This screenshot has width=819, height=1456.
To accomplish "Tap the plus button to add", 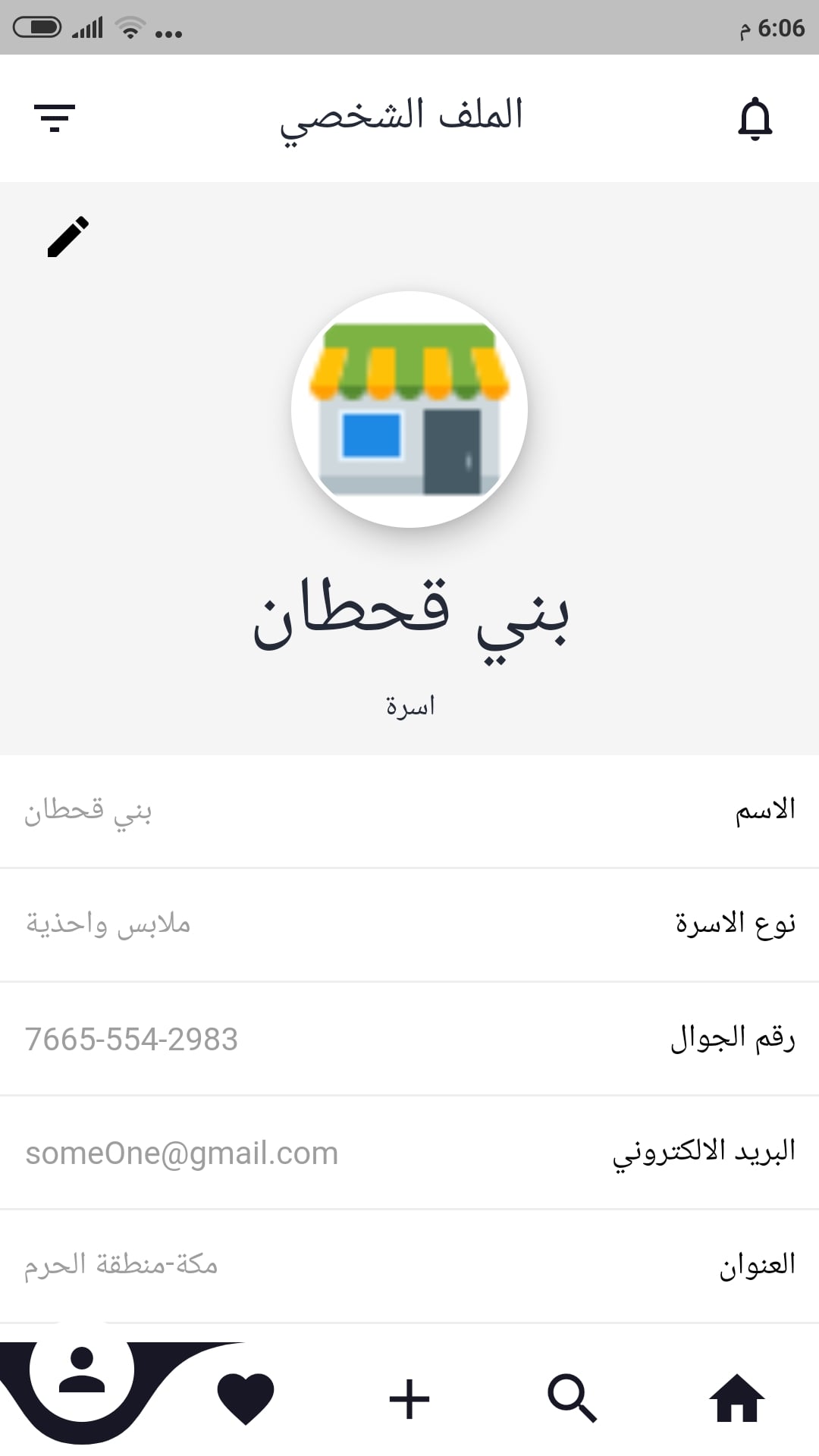I will coord(409,1399).
